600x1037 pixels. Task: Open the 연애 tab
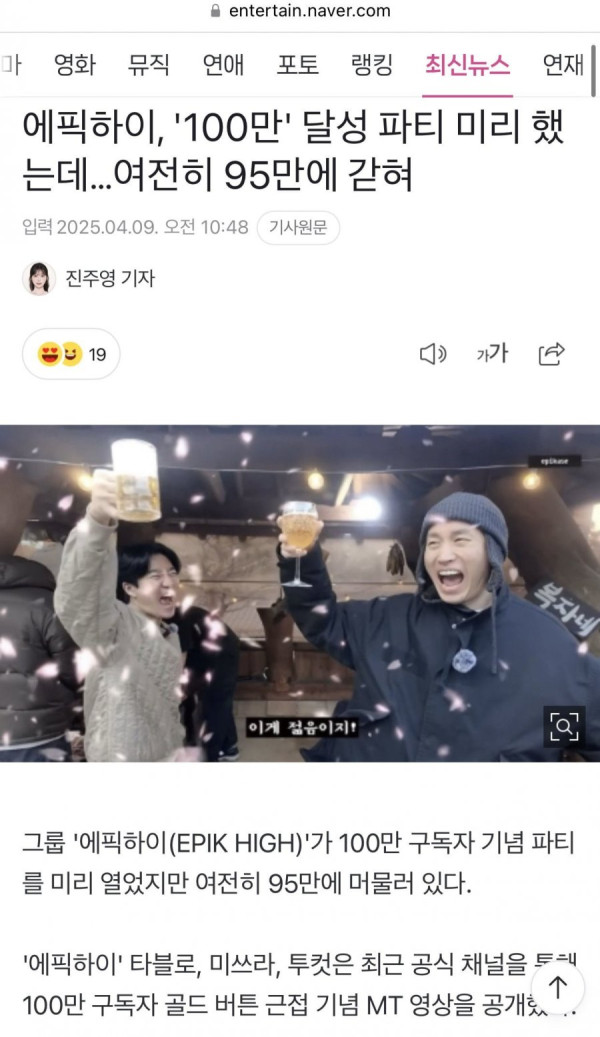(x=223, y=65)
